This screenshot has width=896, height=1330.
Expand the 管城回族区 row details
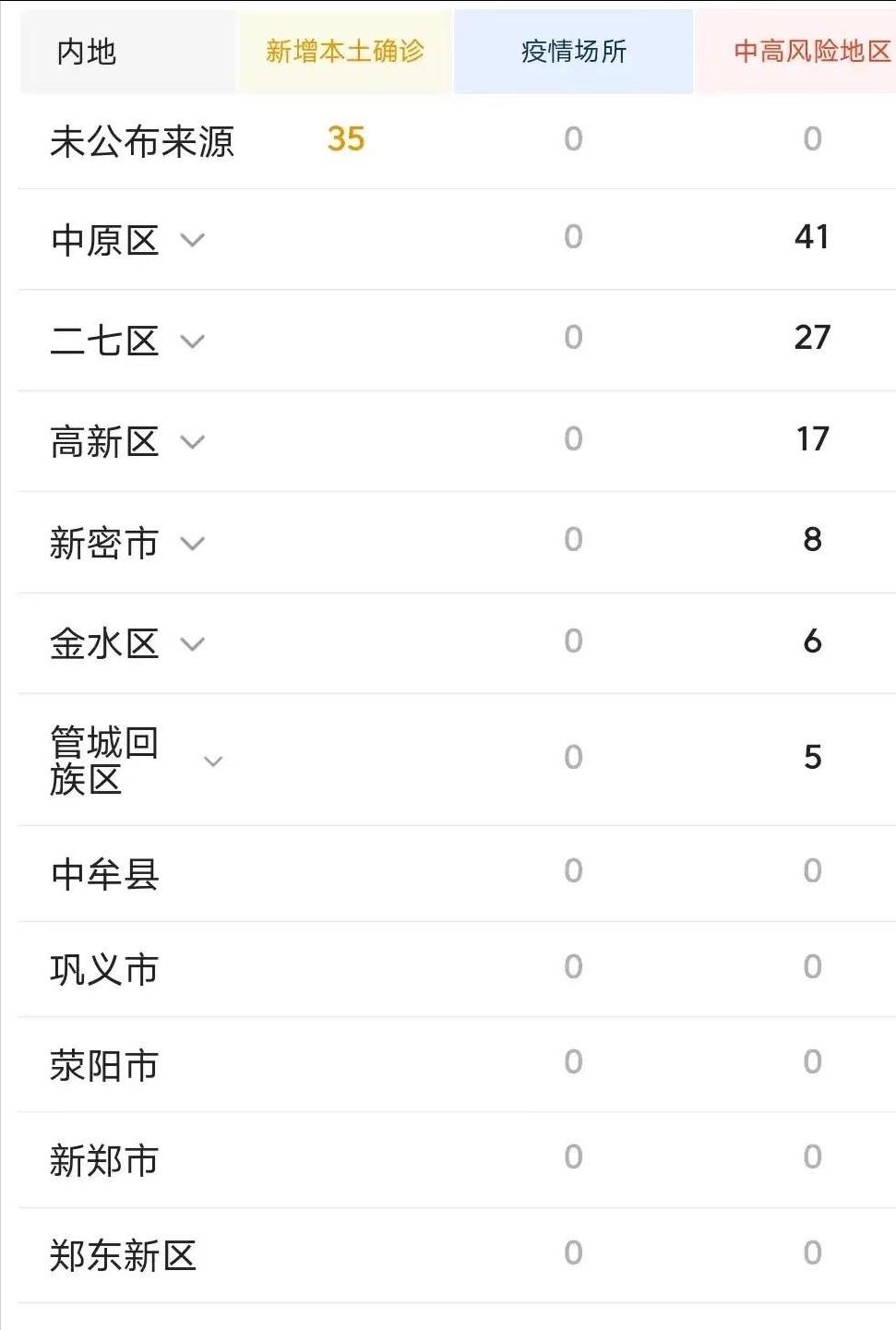[213, 761]
